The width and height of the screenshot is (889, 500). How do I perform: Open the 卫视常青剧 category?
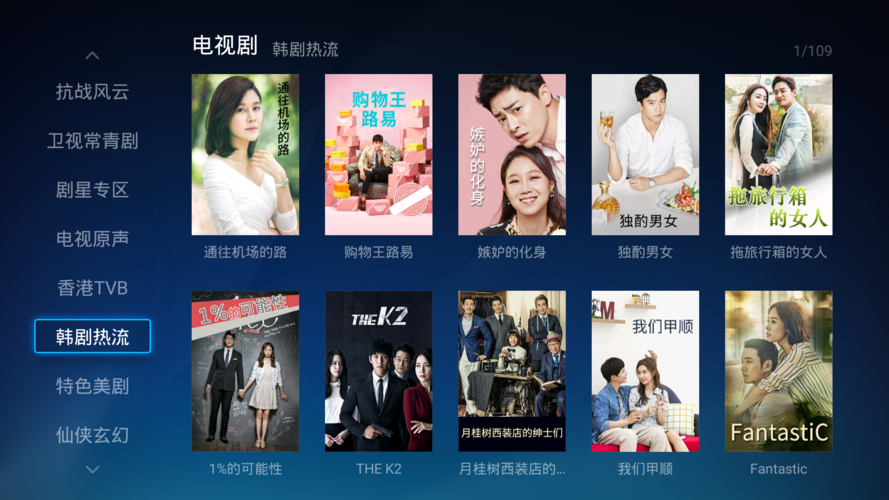(92, 141)
